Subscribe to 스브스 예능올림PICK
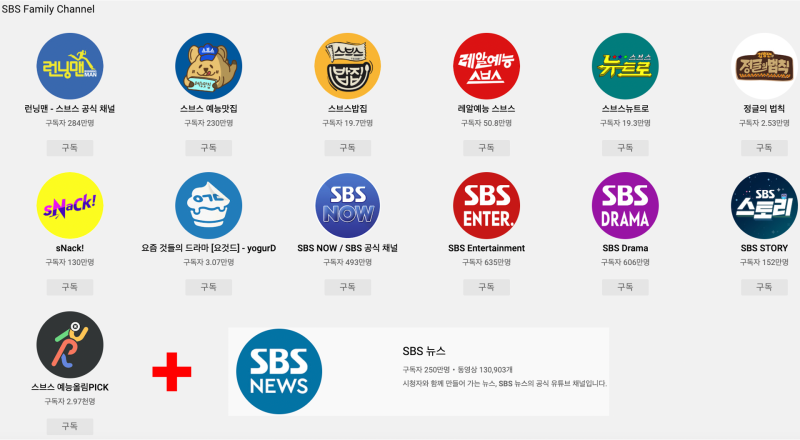 [x=69, y=426]
